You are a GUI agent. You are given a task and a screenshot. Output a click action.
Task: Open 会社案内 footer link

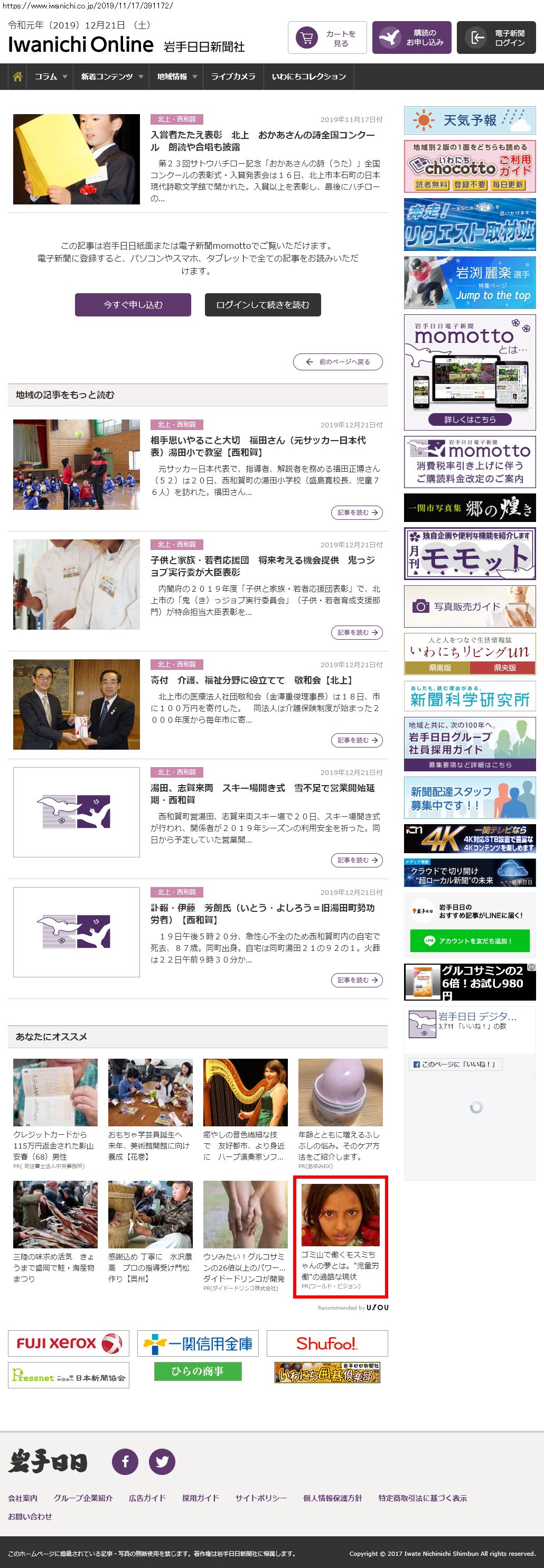pyautogui.click(x=23, y=1498)
